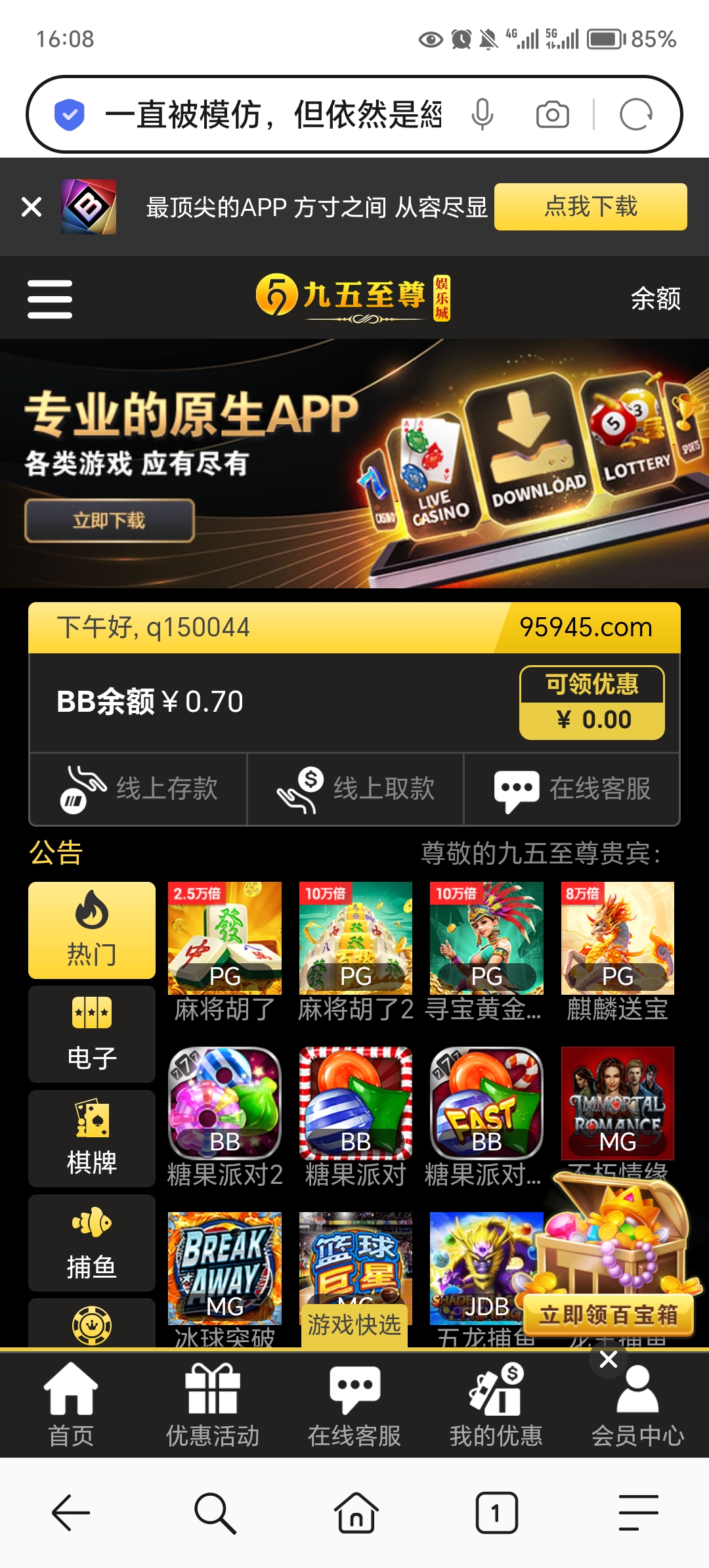Switch to the 捕鱼 category

pyautogui.click(x=92, y=1242)
